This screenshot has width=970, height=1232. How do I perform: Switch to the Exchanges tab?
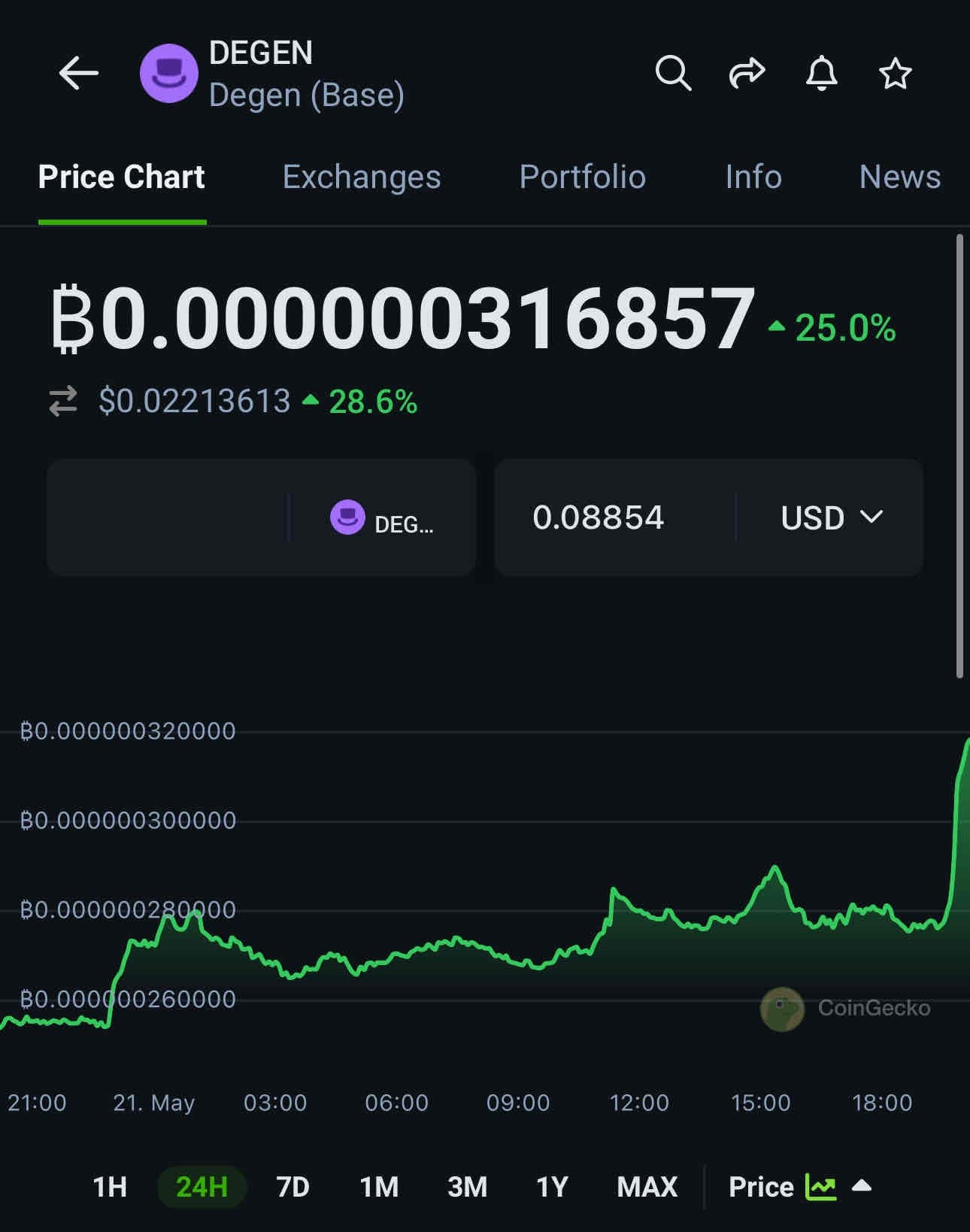click(x=361, y=178)
